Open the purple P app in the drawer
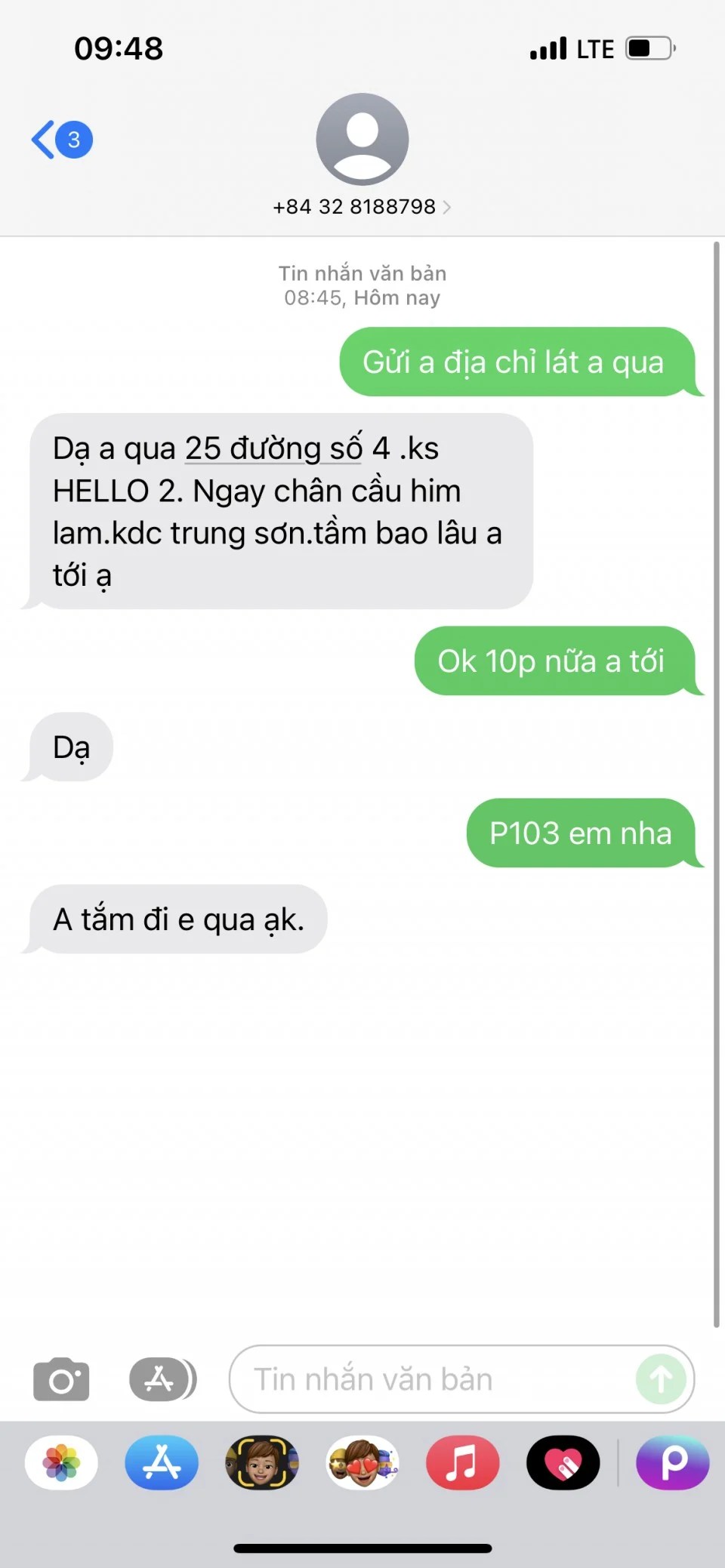Viewport: 725px width, 1568px height. [x=672, y=1462]
